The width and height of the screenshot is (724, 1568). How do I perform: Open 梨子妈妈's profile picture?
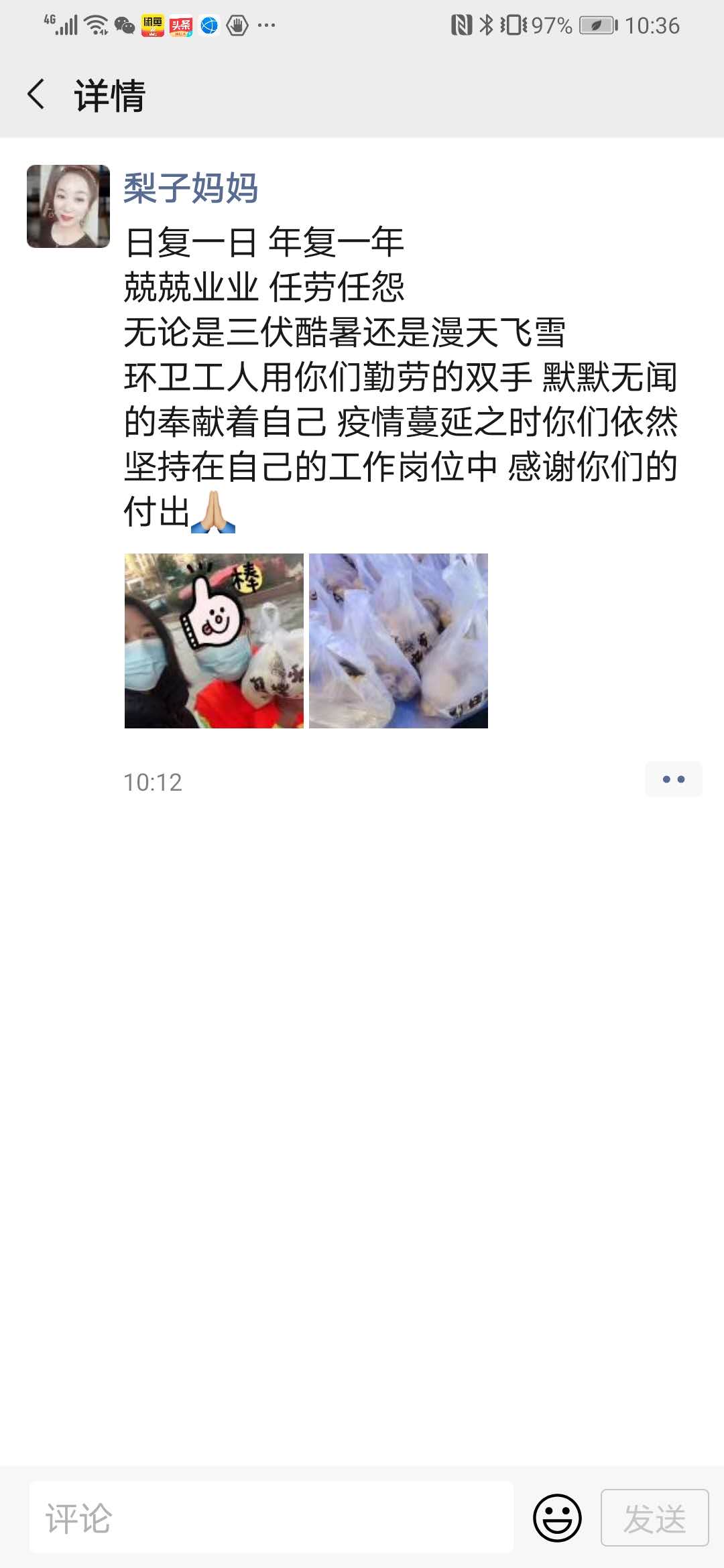pos(68,206)
